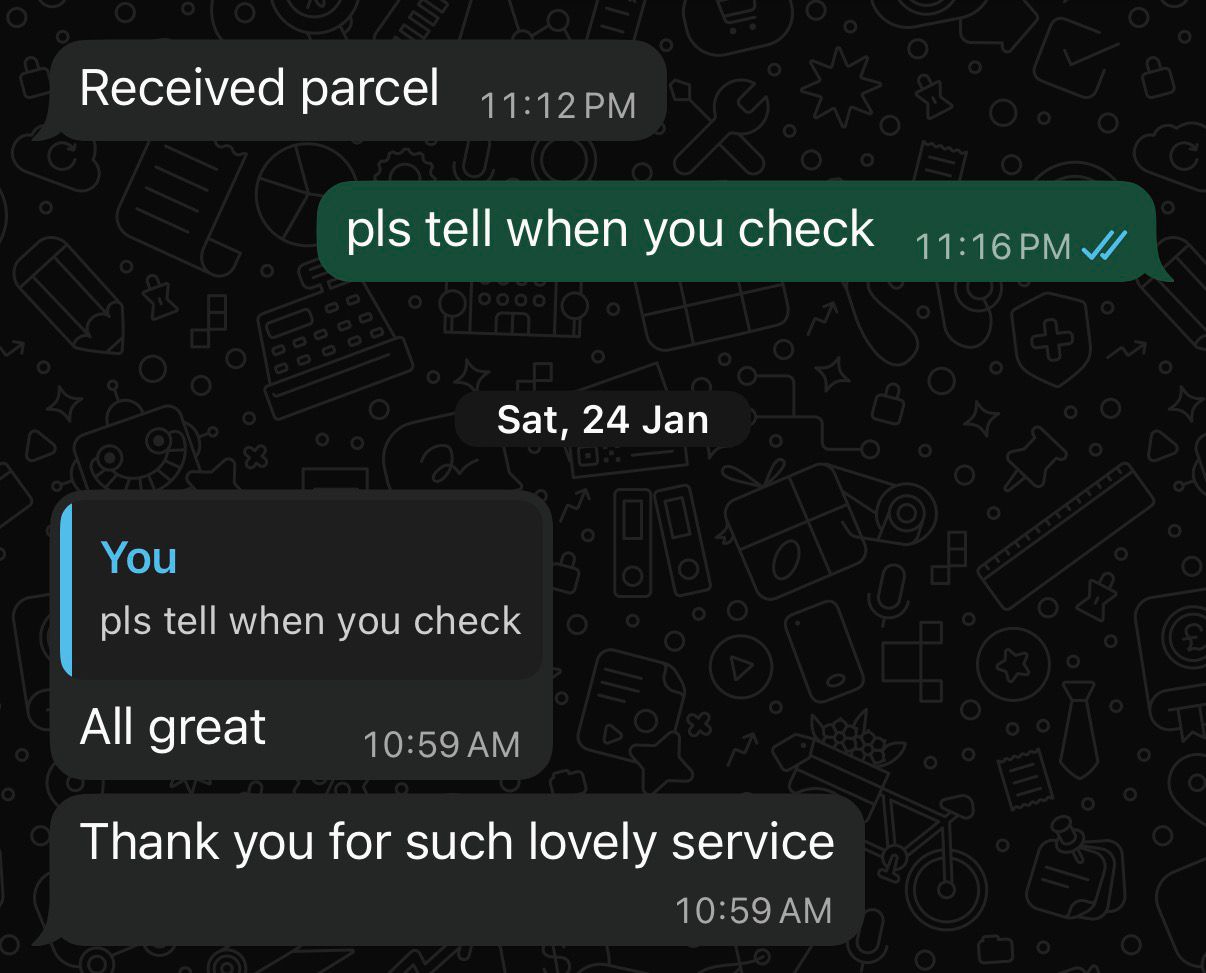Tap the quoted 'pls tell when you check' reply
The image size is (1206, 973).
coord(302,590)
